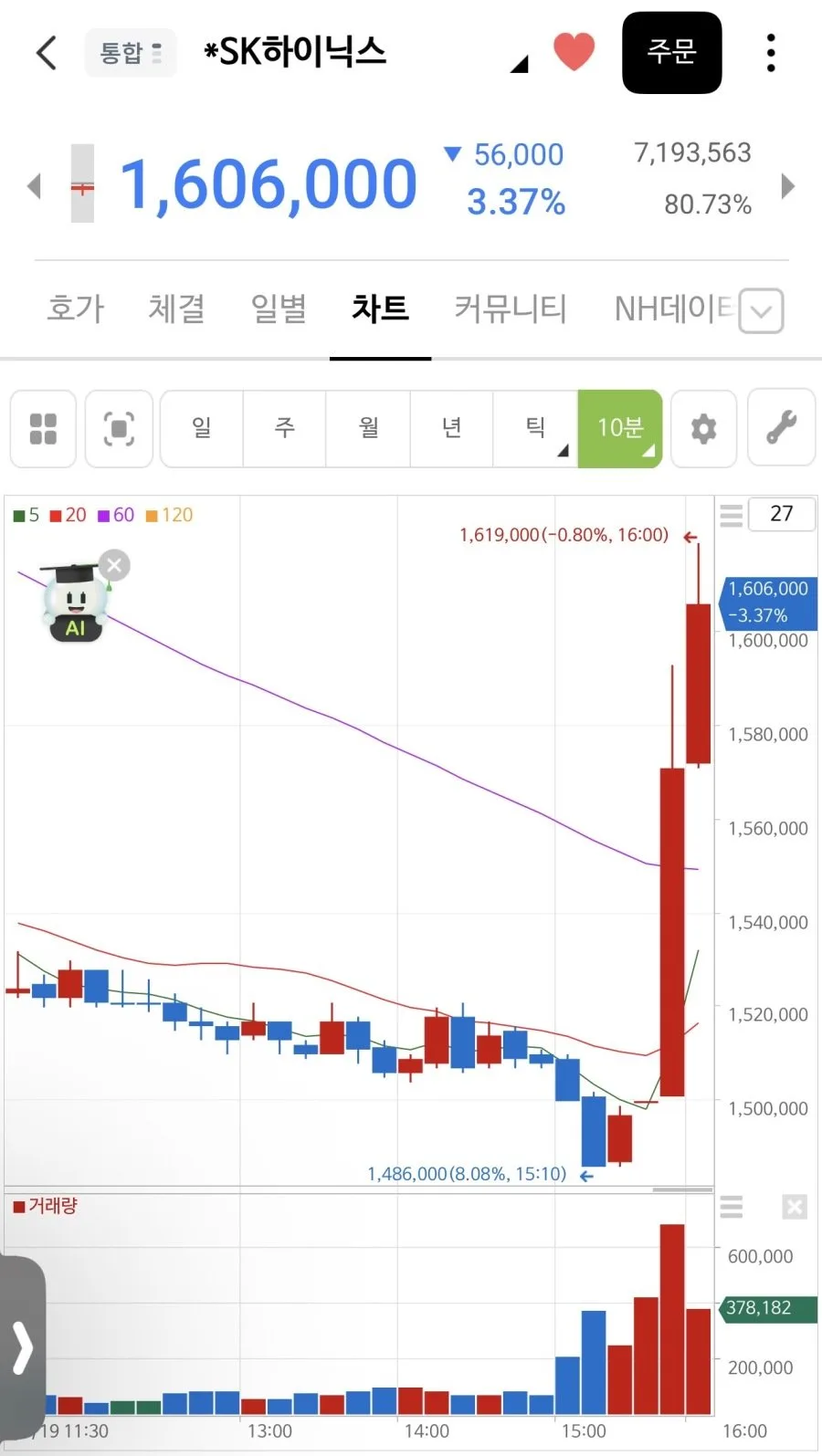Switch to the 호가 tab
822x1456 pixels.
pos(76,309)
